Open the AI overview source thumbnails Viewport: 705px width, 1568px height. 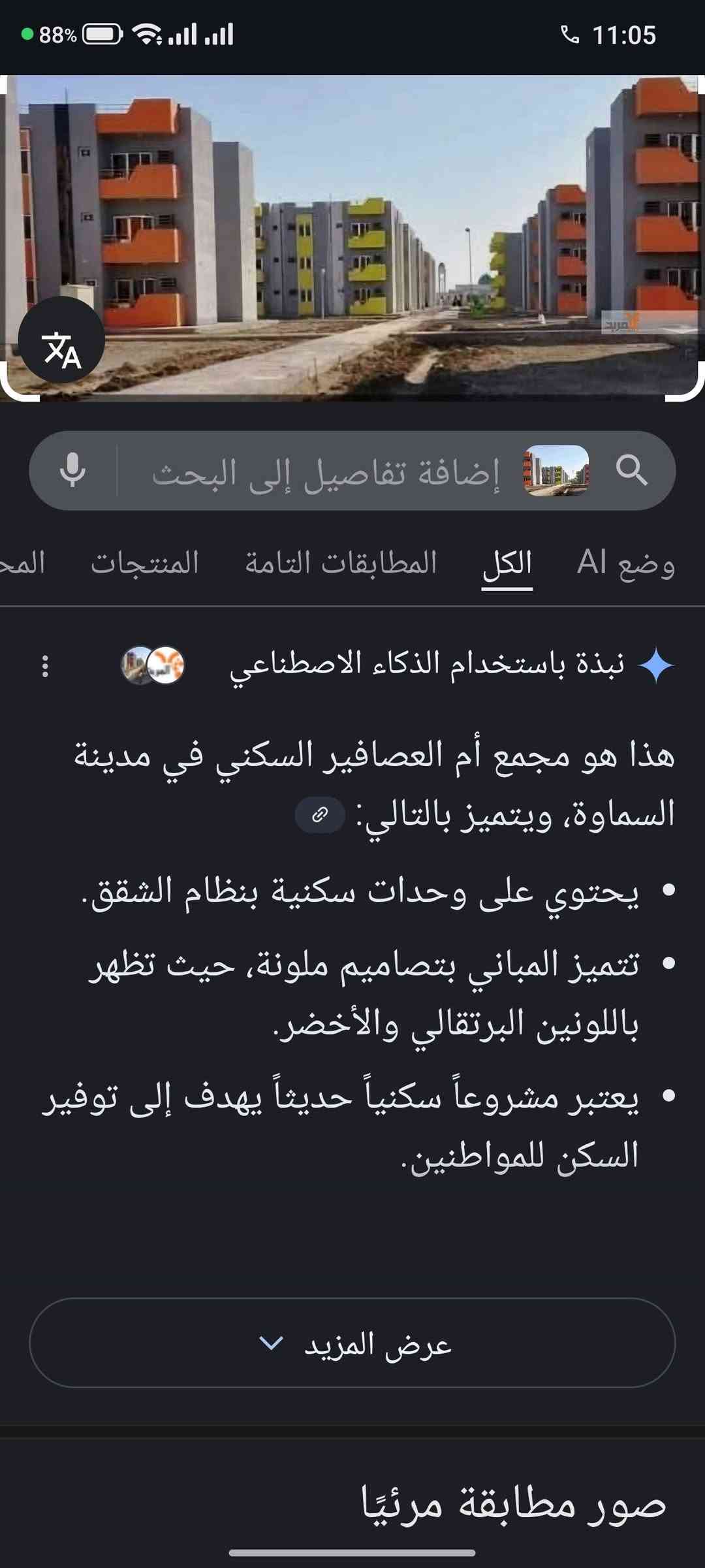(153, 665)
